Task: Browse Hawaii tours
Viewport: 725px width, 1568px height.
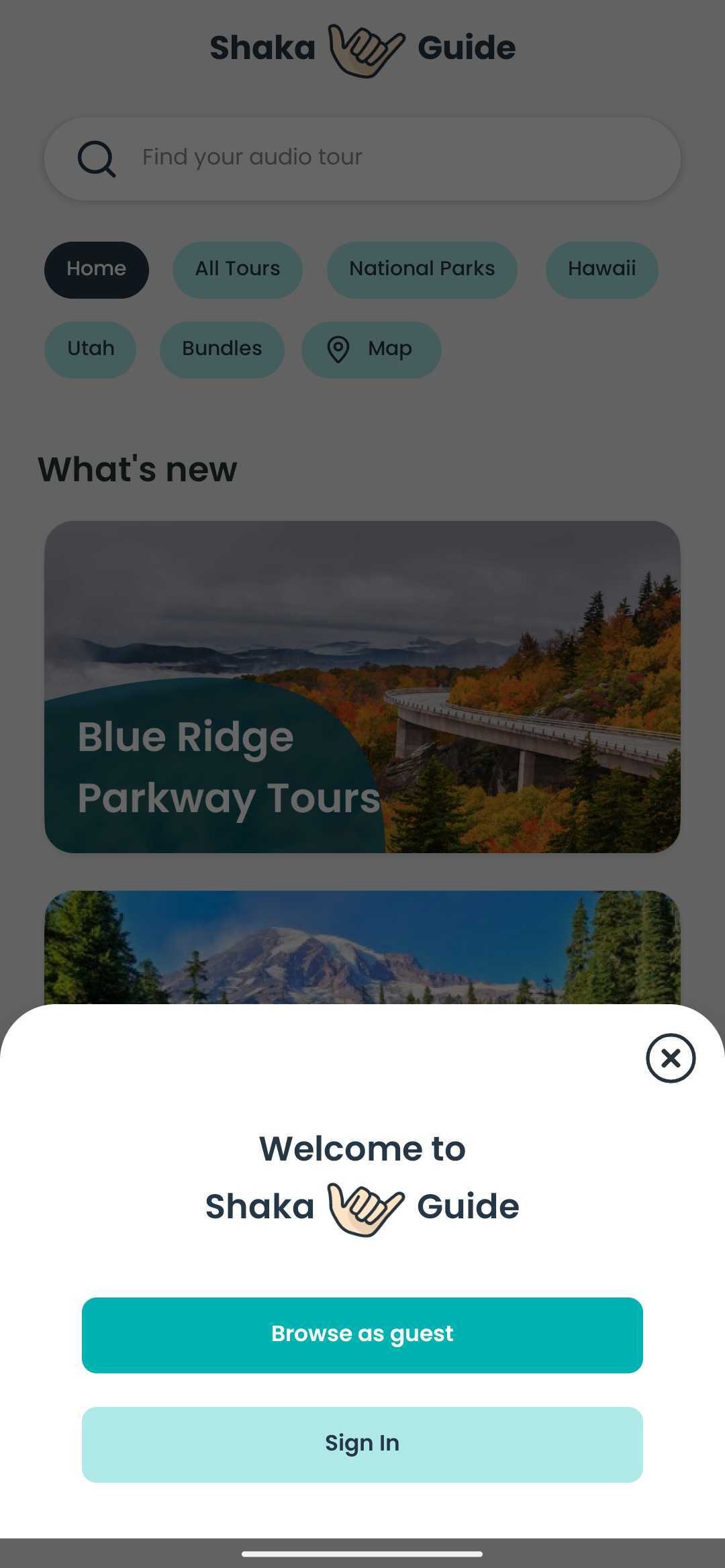Action: coord(601,269)
